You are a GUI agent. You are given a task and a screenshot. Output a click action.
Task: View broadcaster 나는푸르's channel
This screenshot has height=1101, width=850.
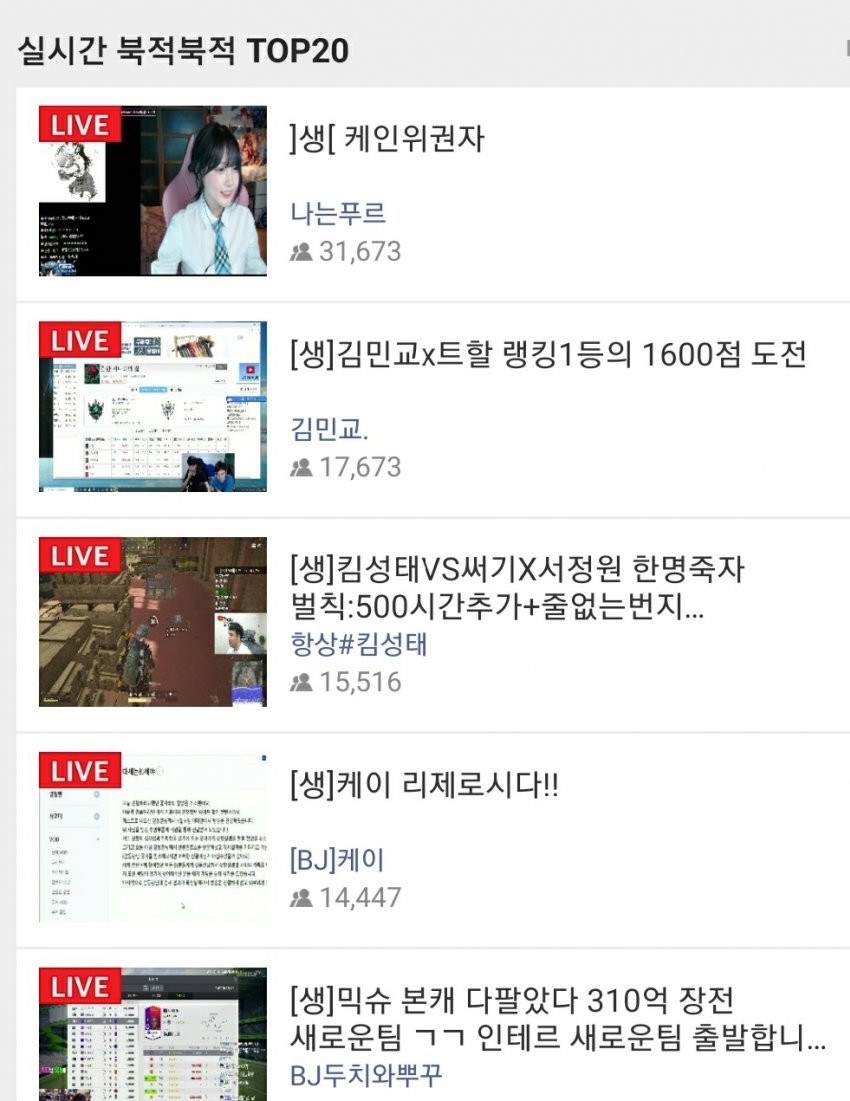click(x=338, y=213)
